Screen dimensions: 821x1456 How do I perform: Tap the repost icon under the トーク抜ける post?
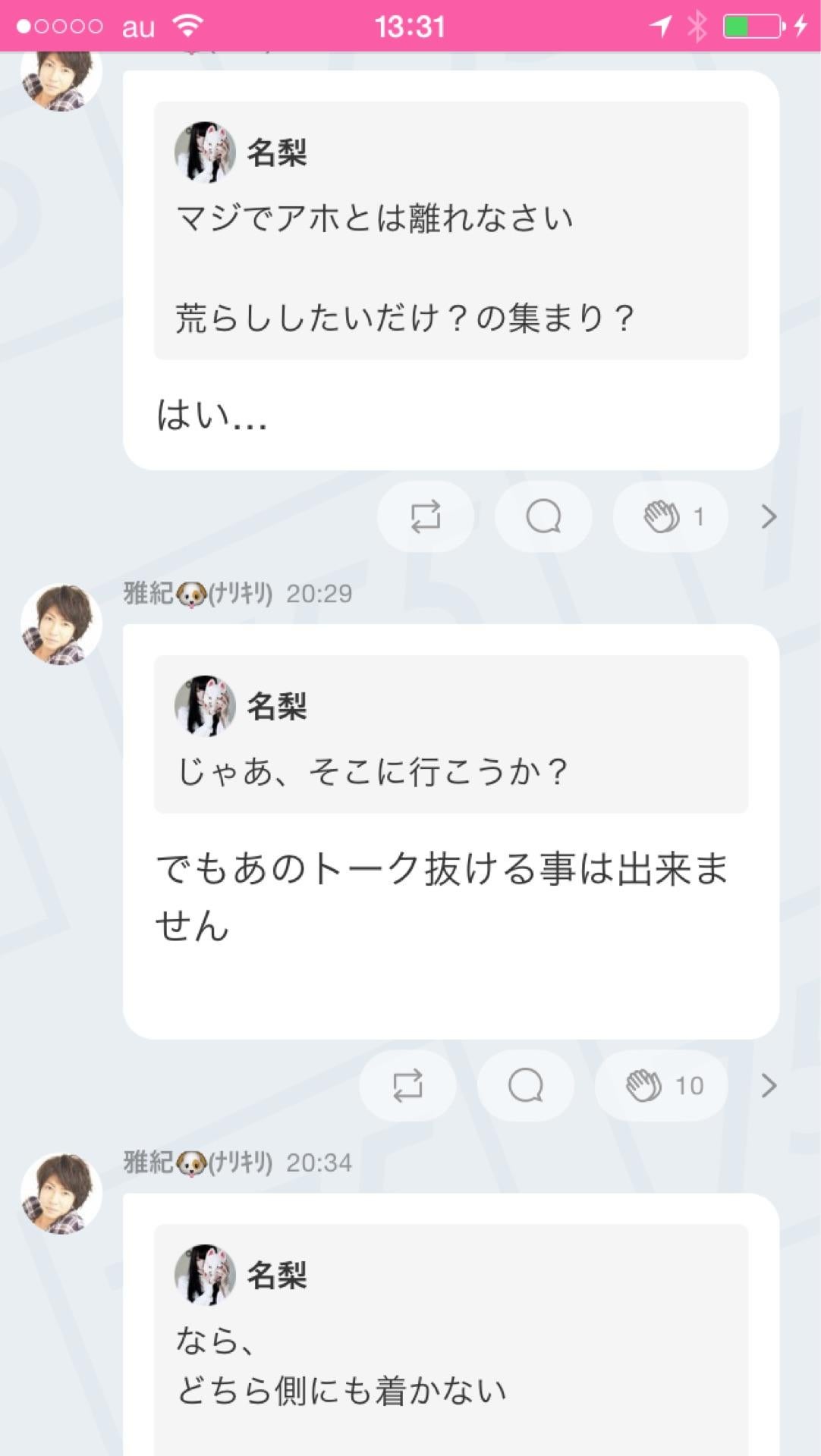(407, 1086)
